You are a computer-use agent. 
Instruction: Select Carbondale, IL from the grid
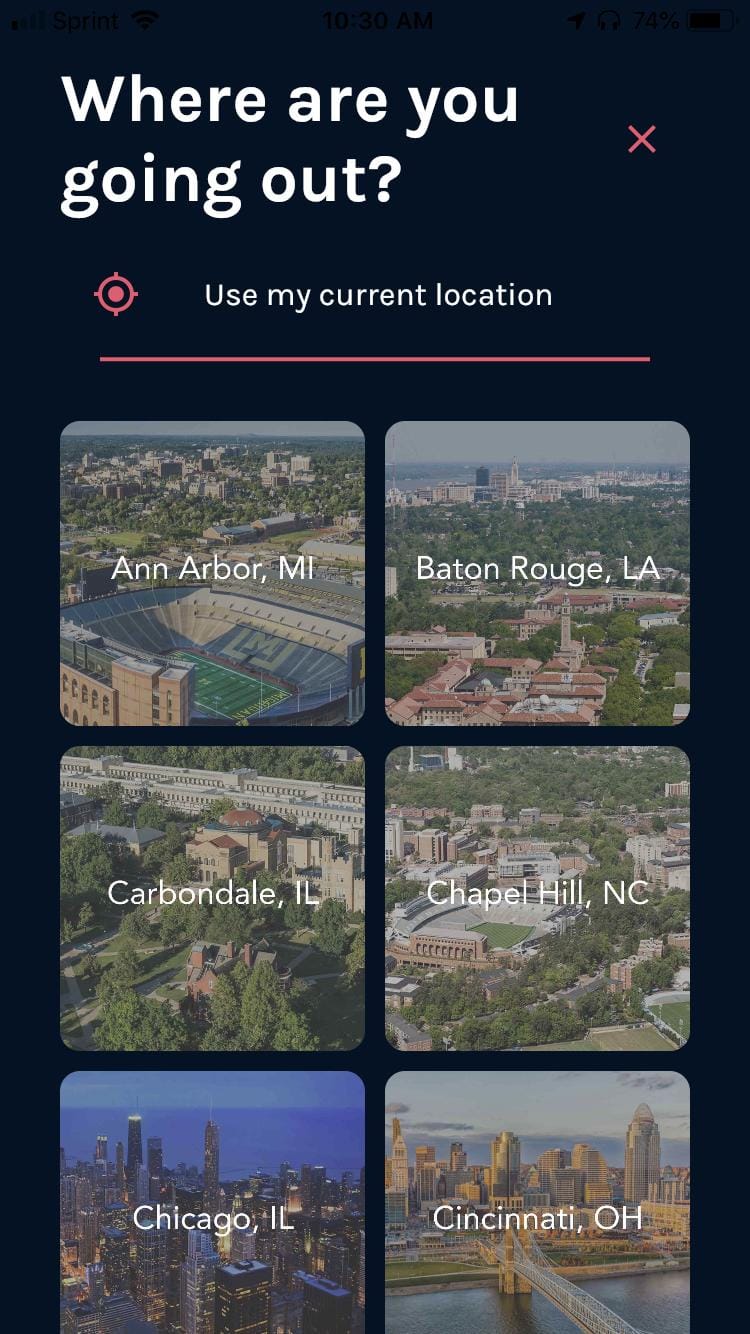[211, 896]
